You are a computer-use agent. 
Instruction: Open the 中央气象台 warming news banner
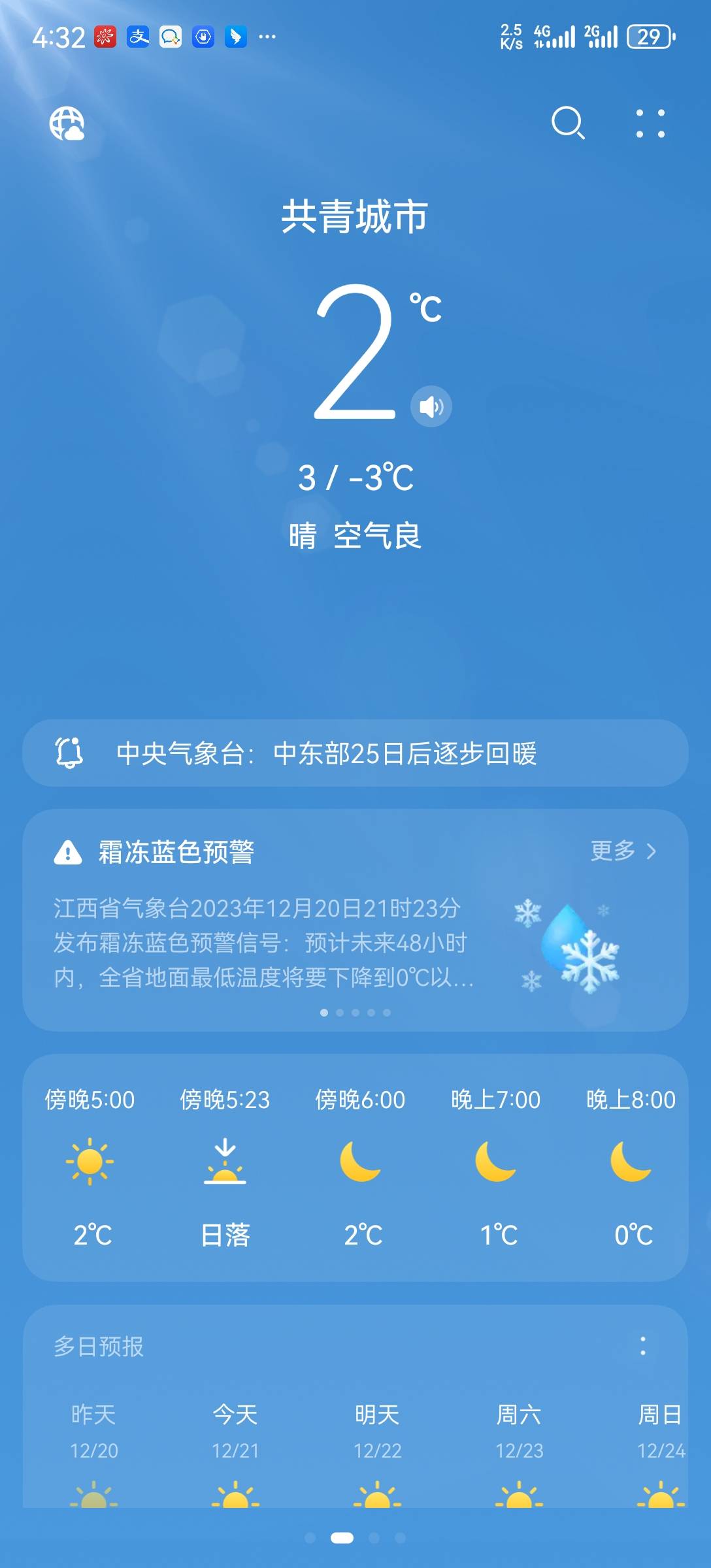pos(355,753)
